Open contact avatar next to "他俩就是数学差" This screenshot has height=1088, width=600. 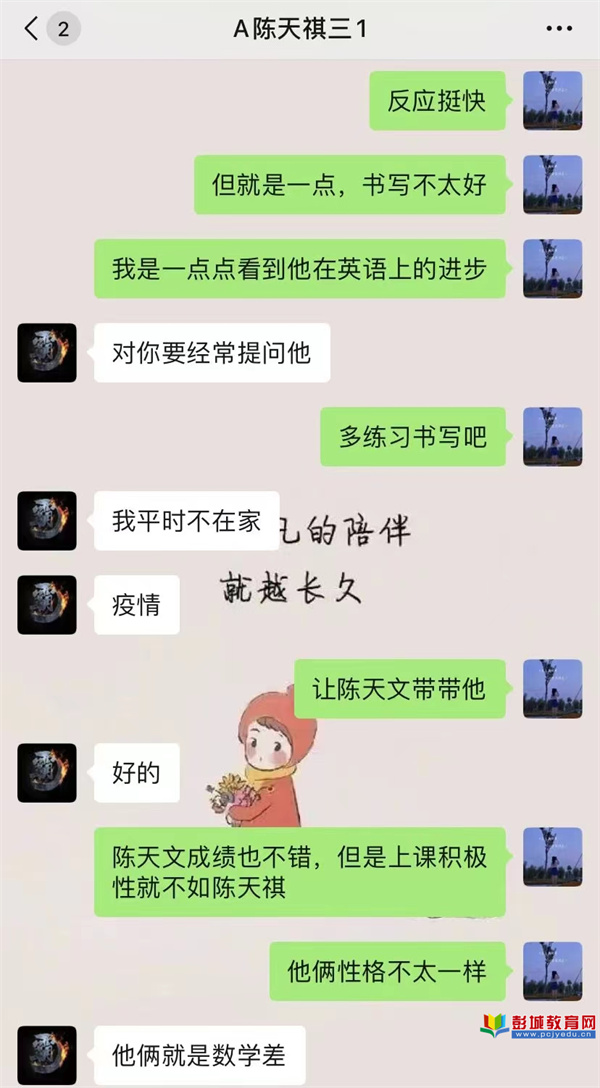[47, 1052]
